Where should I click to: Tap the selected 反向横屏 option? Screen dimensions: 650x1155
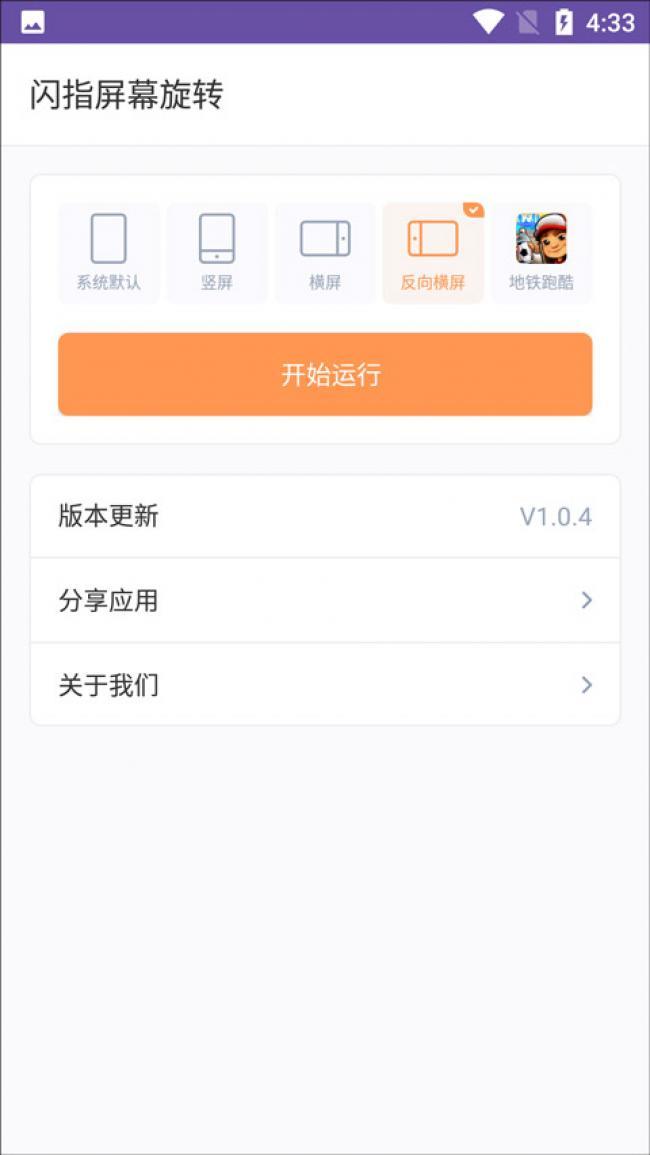433,253
